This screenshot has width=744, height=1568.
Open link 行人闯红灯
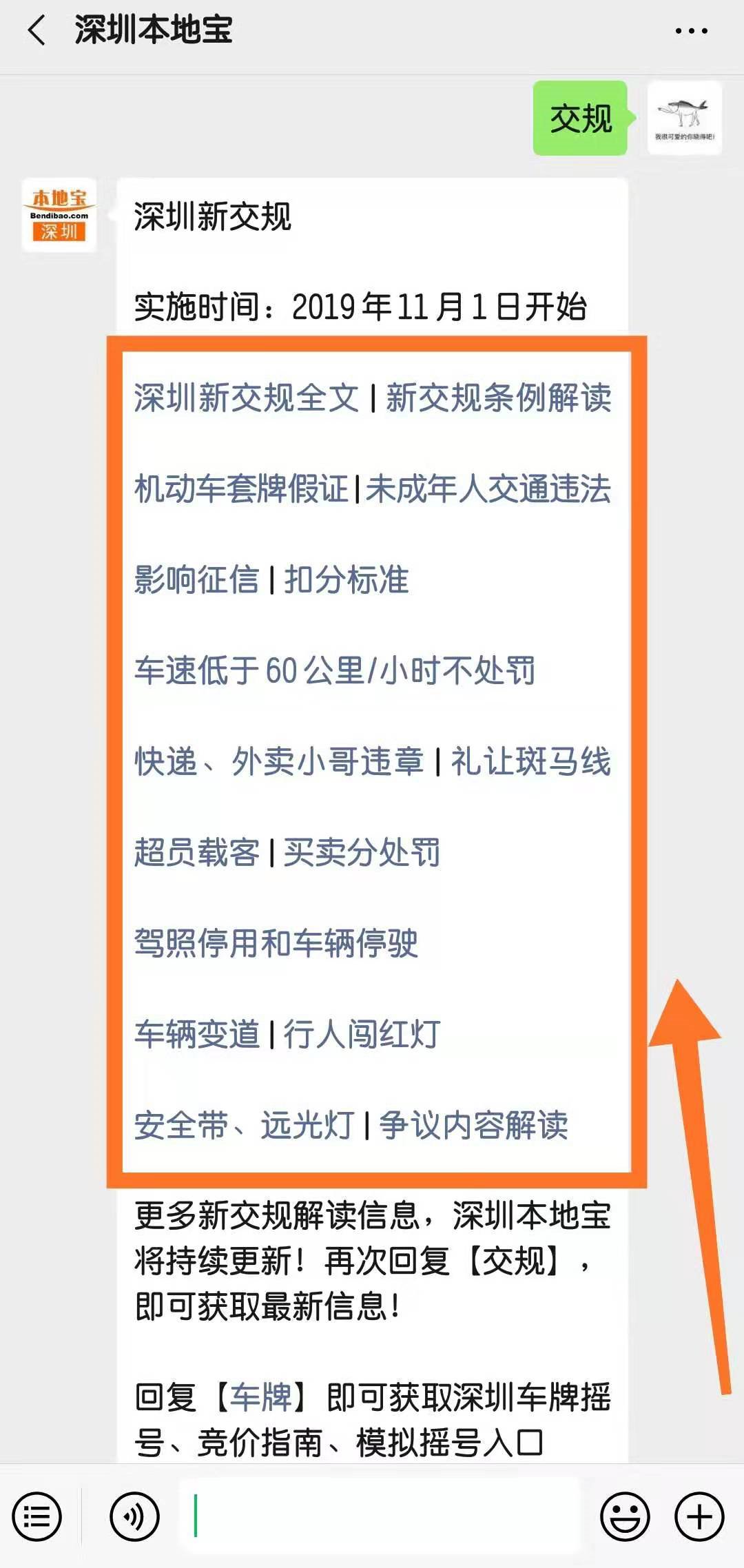(362, 1034)
